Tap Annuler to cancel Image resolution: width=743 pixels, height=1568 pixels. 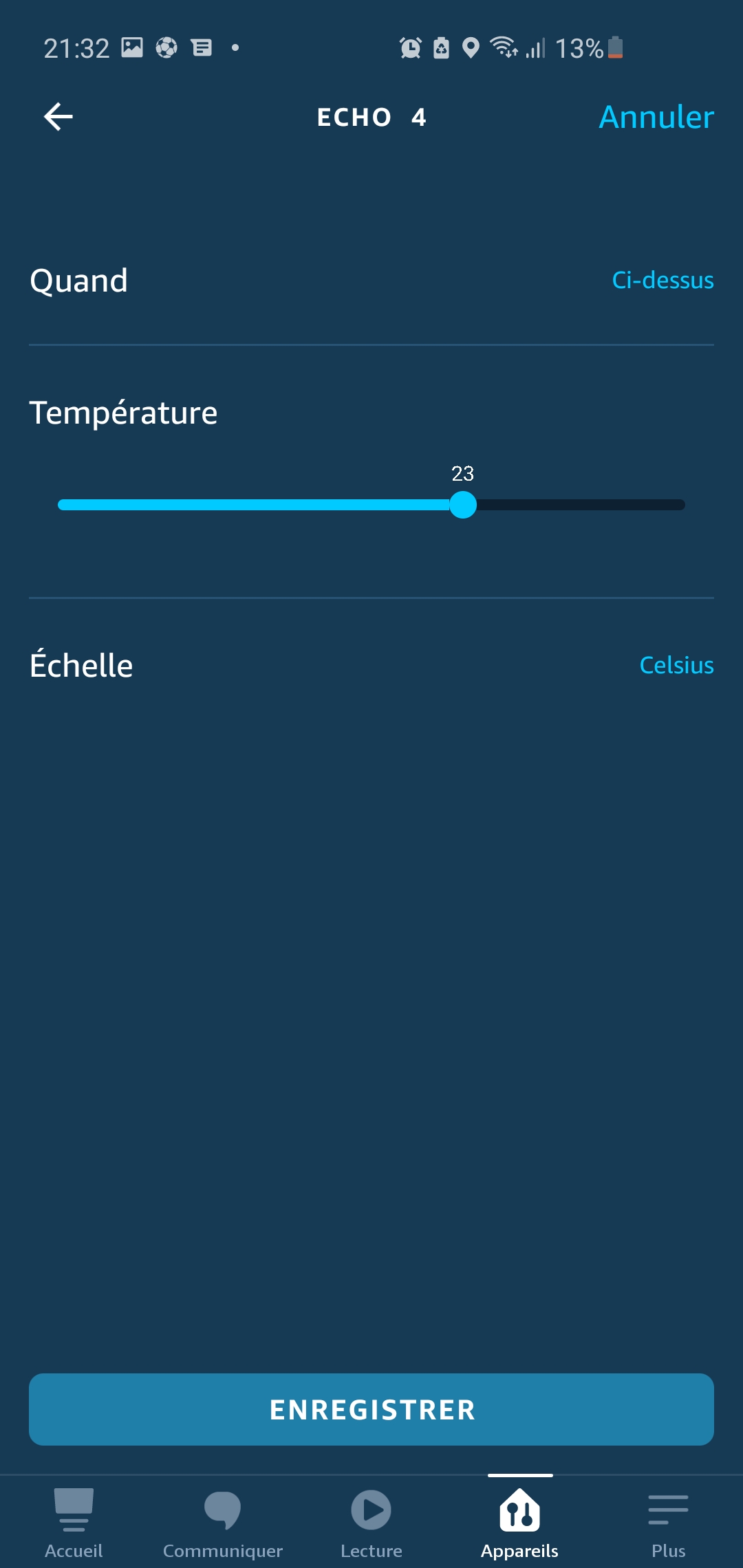coord(656,117)
